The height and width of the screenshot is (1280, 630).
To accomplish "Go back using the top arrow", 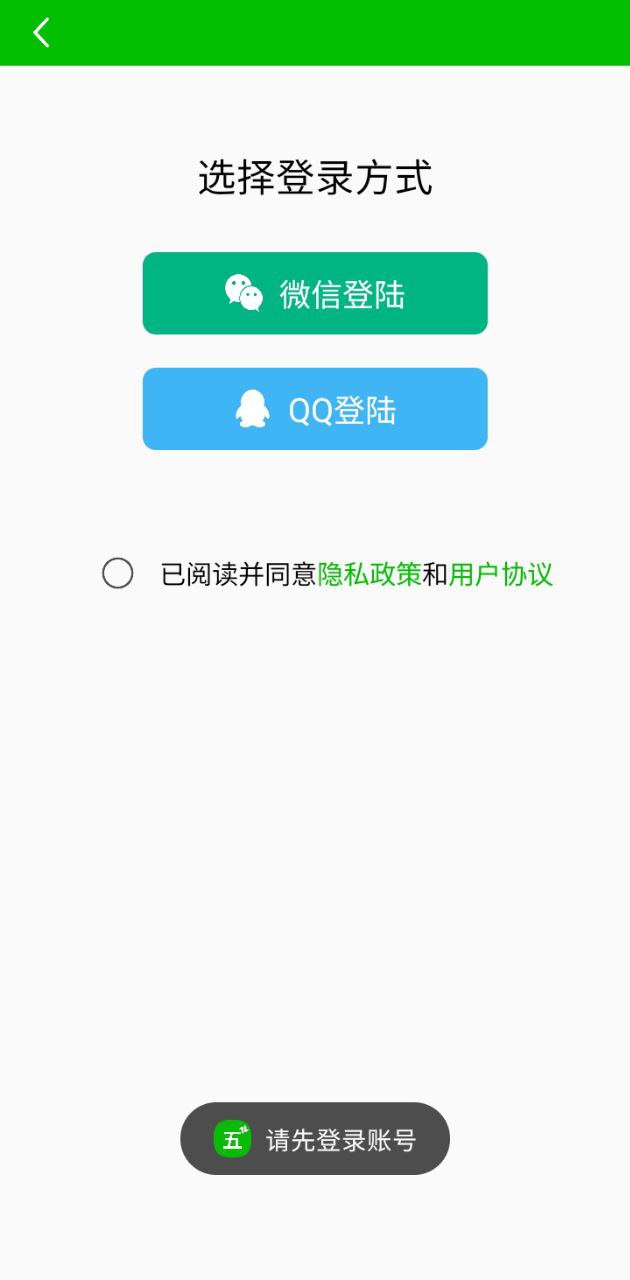I will (x=41, y=33).
